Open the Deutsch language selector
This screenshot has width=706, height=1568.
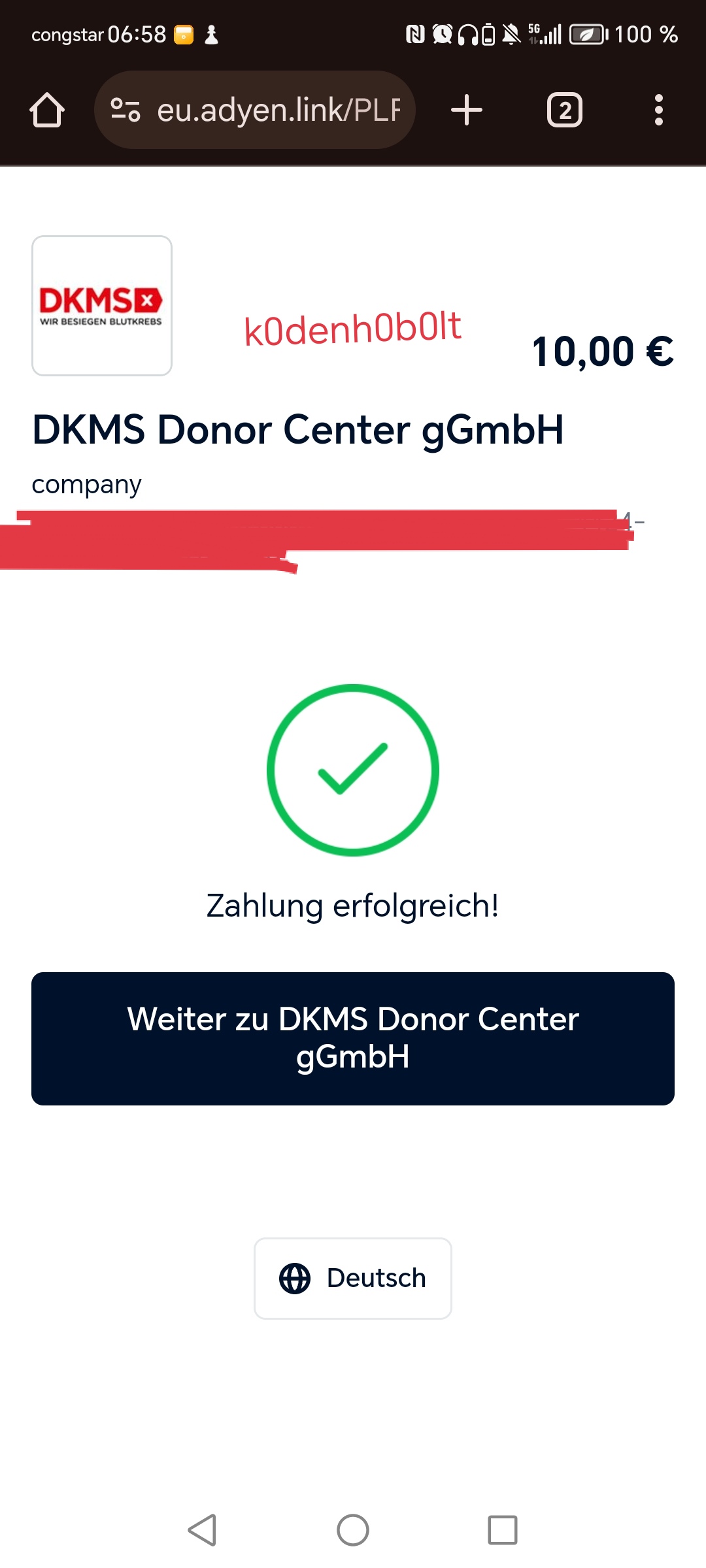tap(353, 1278)
